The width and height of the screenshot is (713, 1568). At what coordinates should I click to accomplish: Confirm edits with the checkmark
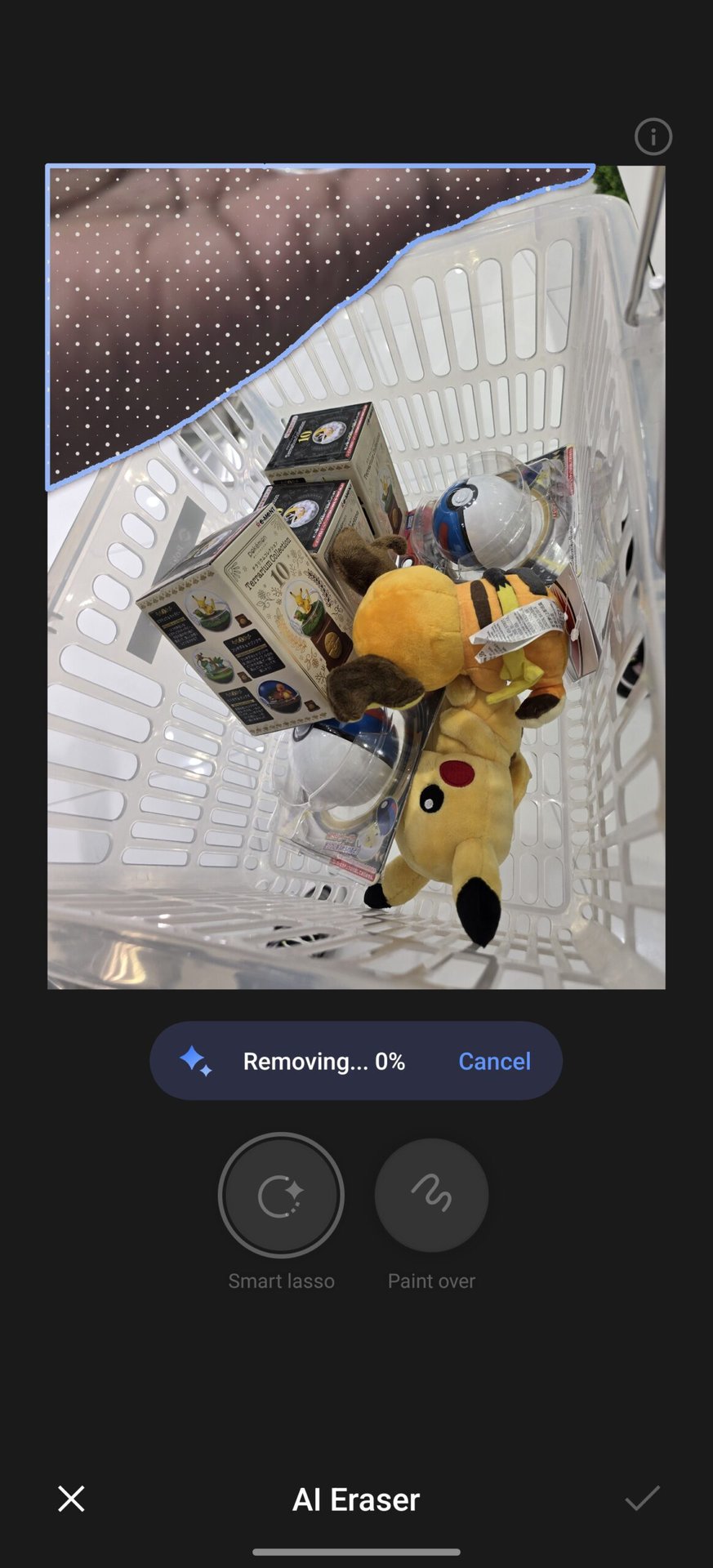point(642,1499)
